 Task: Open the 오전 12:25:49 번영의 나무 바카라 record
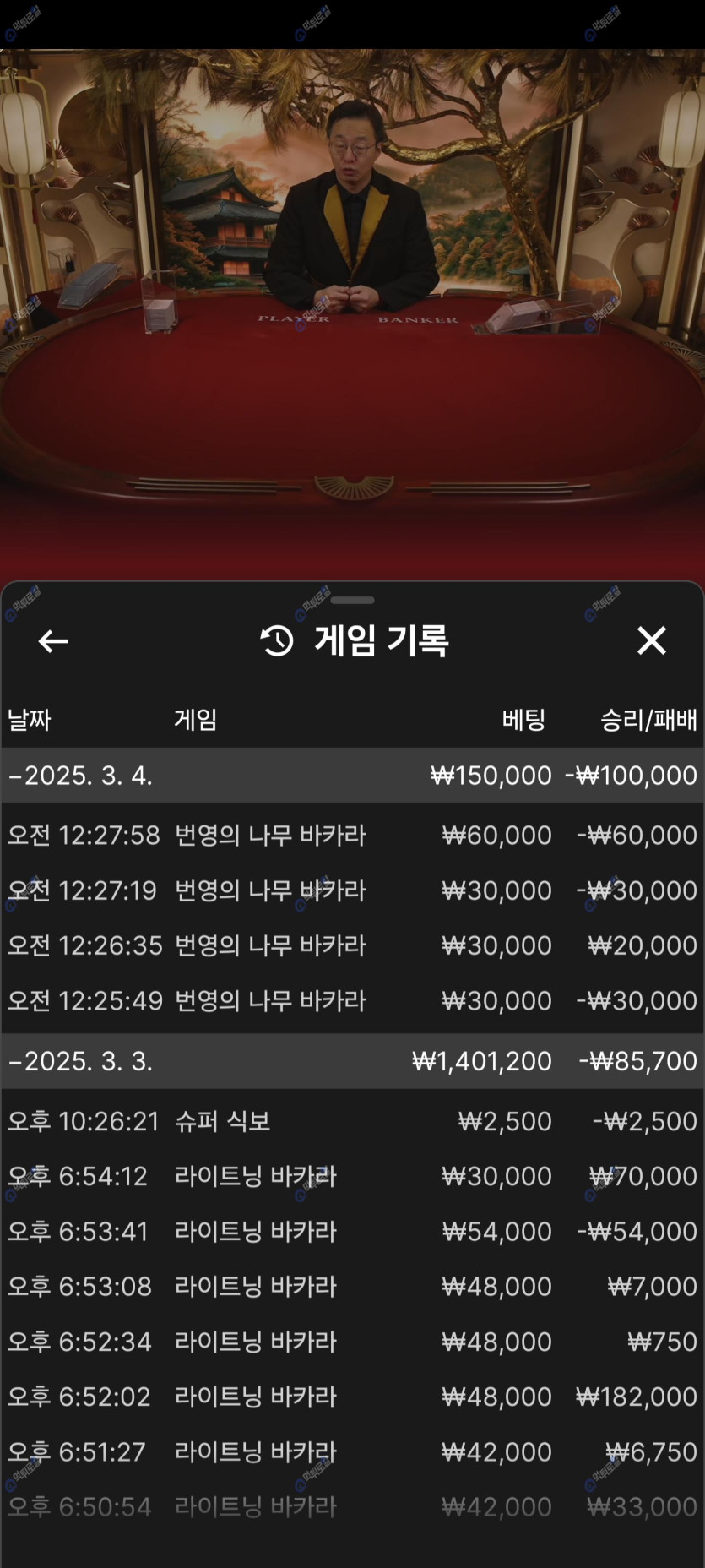coord(352,1001)
